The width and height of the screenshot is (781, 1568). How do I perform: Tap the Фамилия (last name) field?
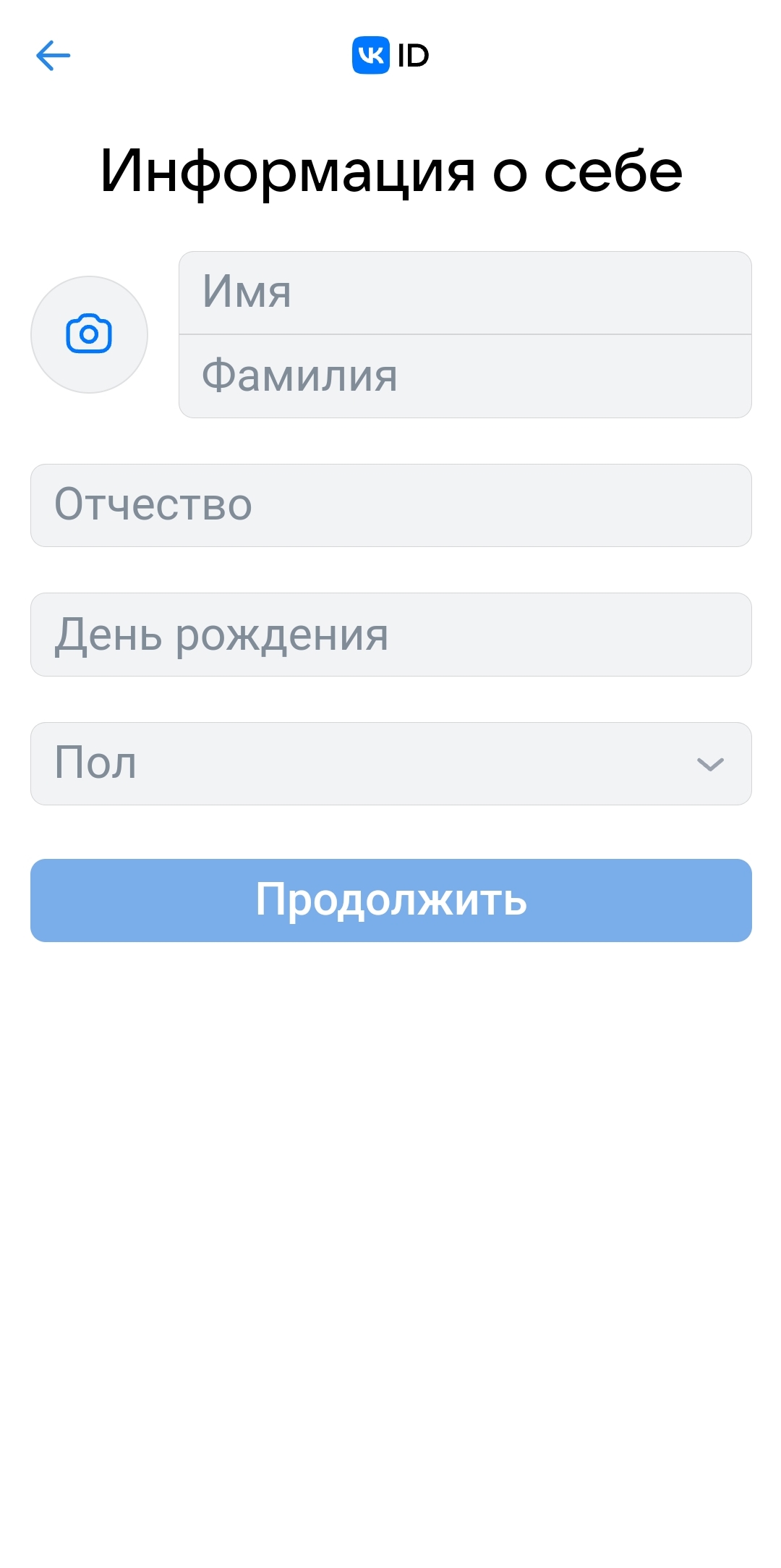[x=465, y=376]
